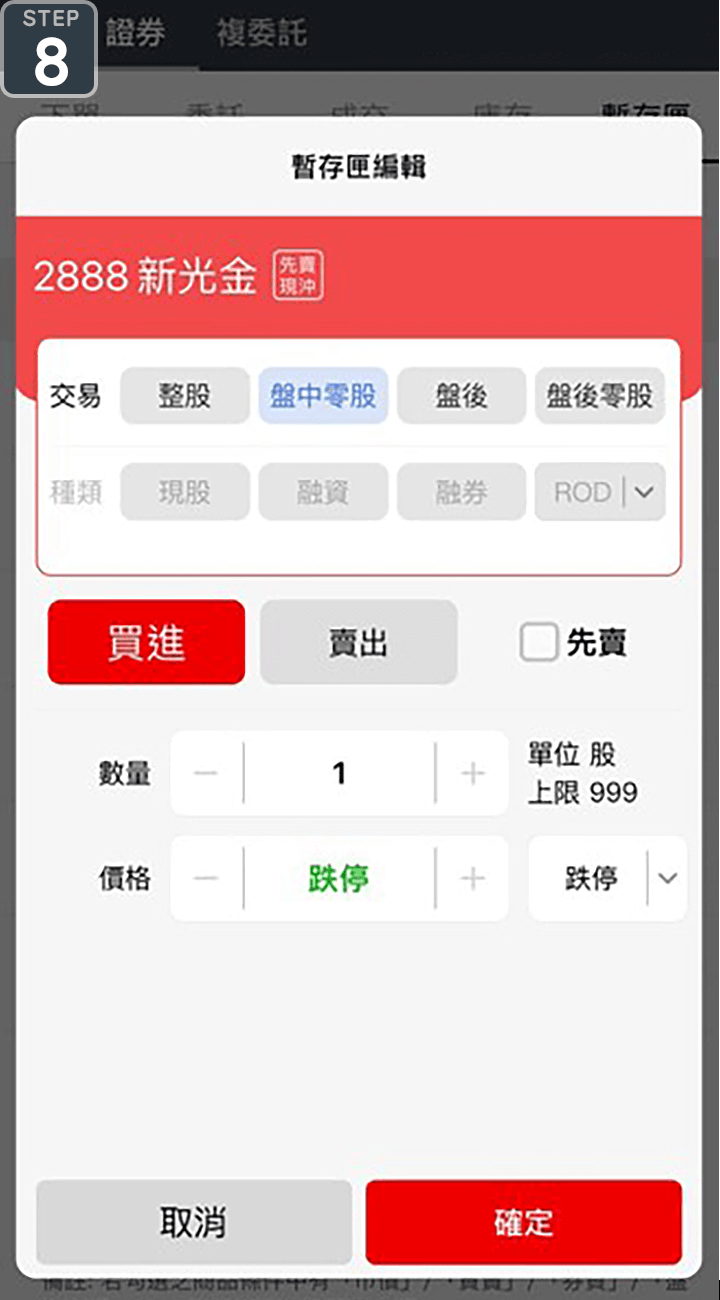This screenshot has width=720, height=1300.
Task: Increase price with plus button
Action: click(472, 879)
